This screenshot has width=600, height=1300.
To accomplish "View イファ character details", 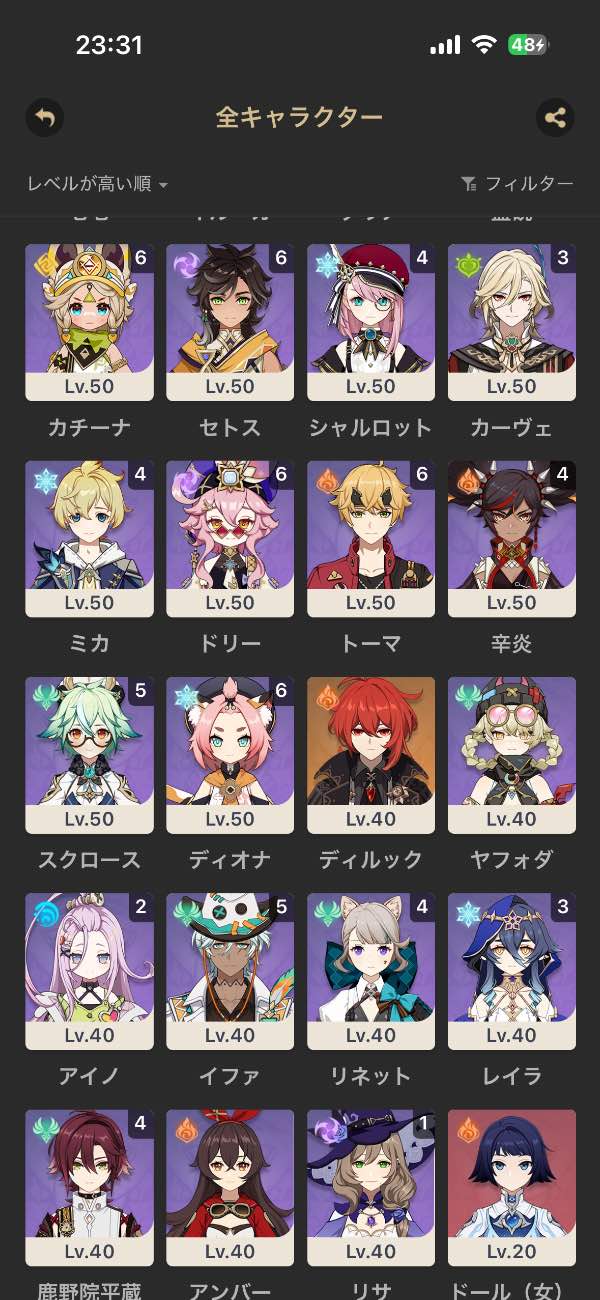I will click(x=230, y=971).
